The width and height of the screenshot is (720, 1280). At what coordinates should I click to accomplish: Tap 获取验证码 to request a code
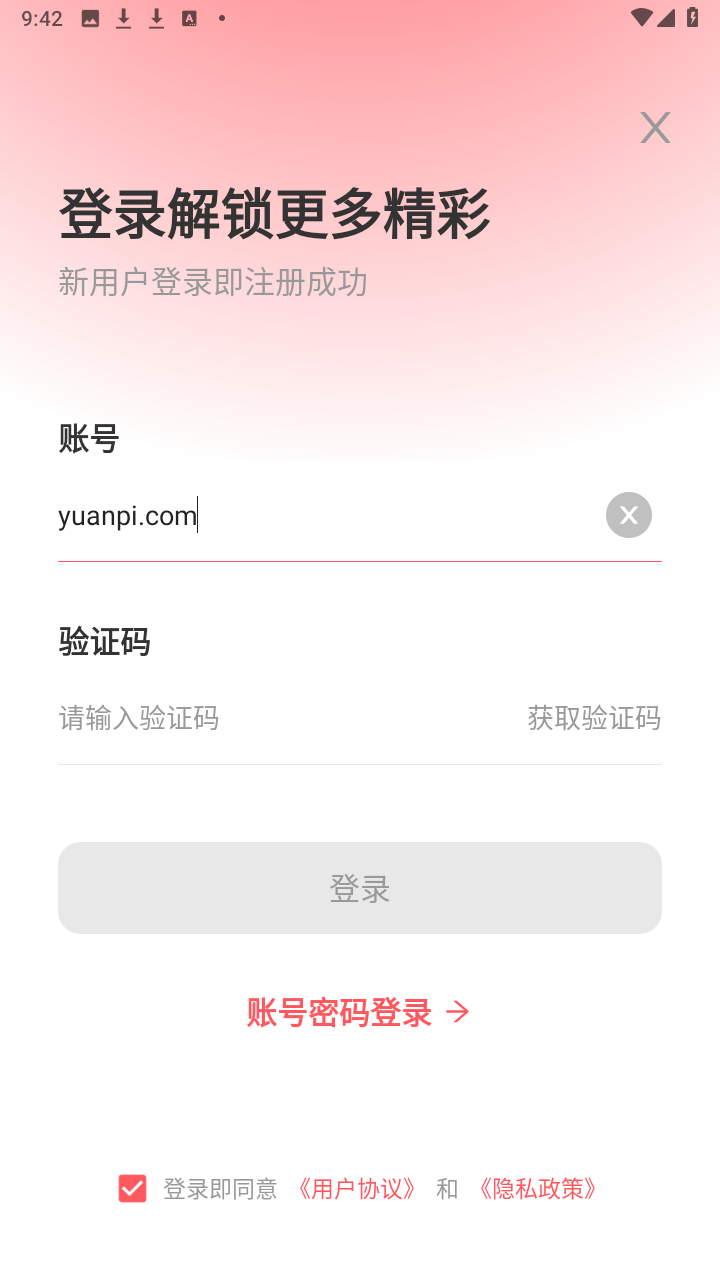pyautogui.click(x=594, y=718)
